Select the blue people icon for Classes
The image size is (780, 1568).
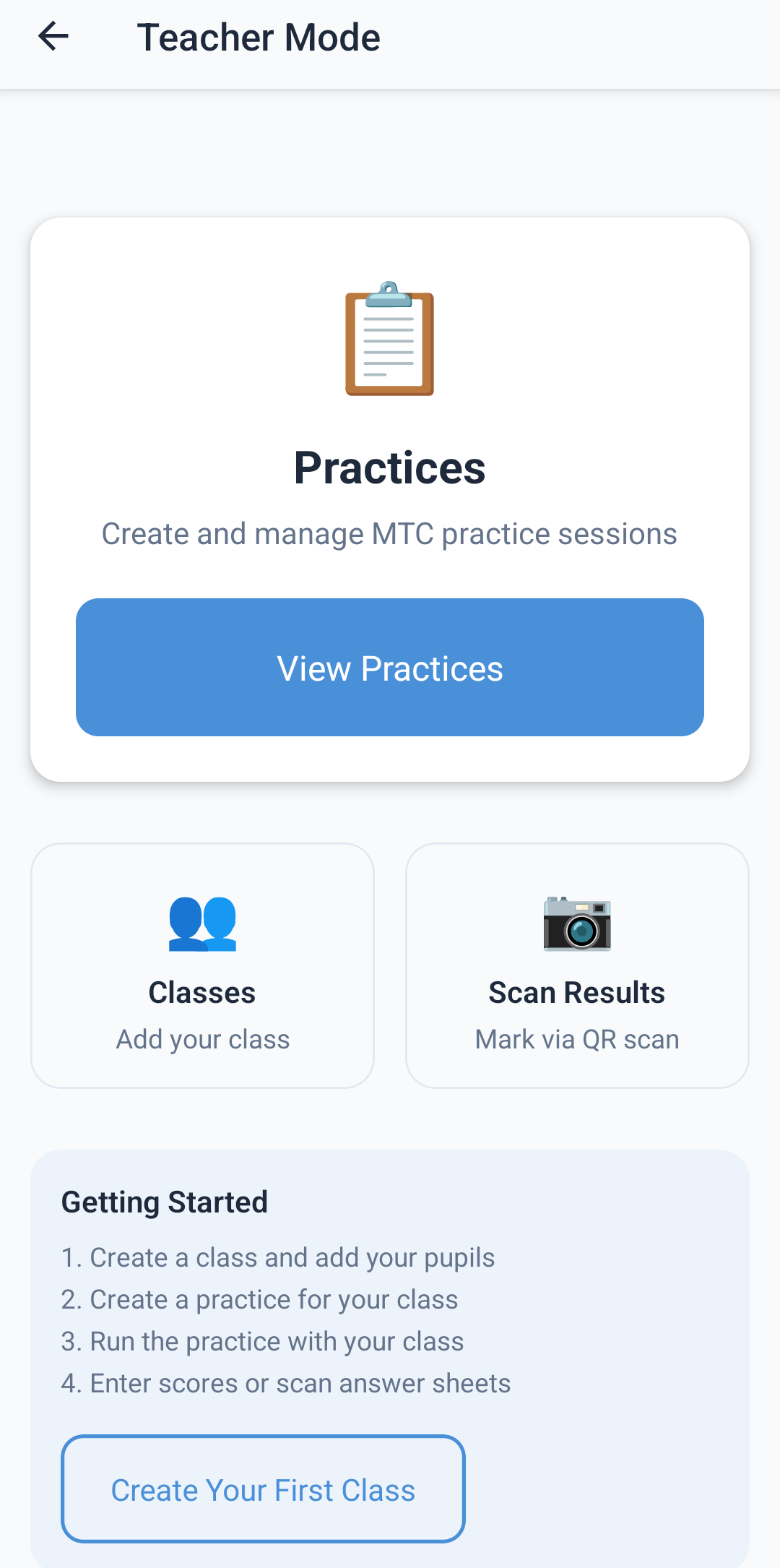[202, 925]
